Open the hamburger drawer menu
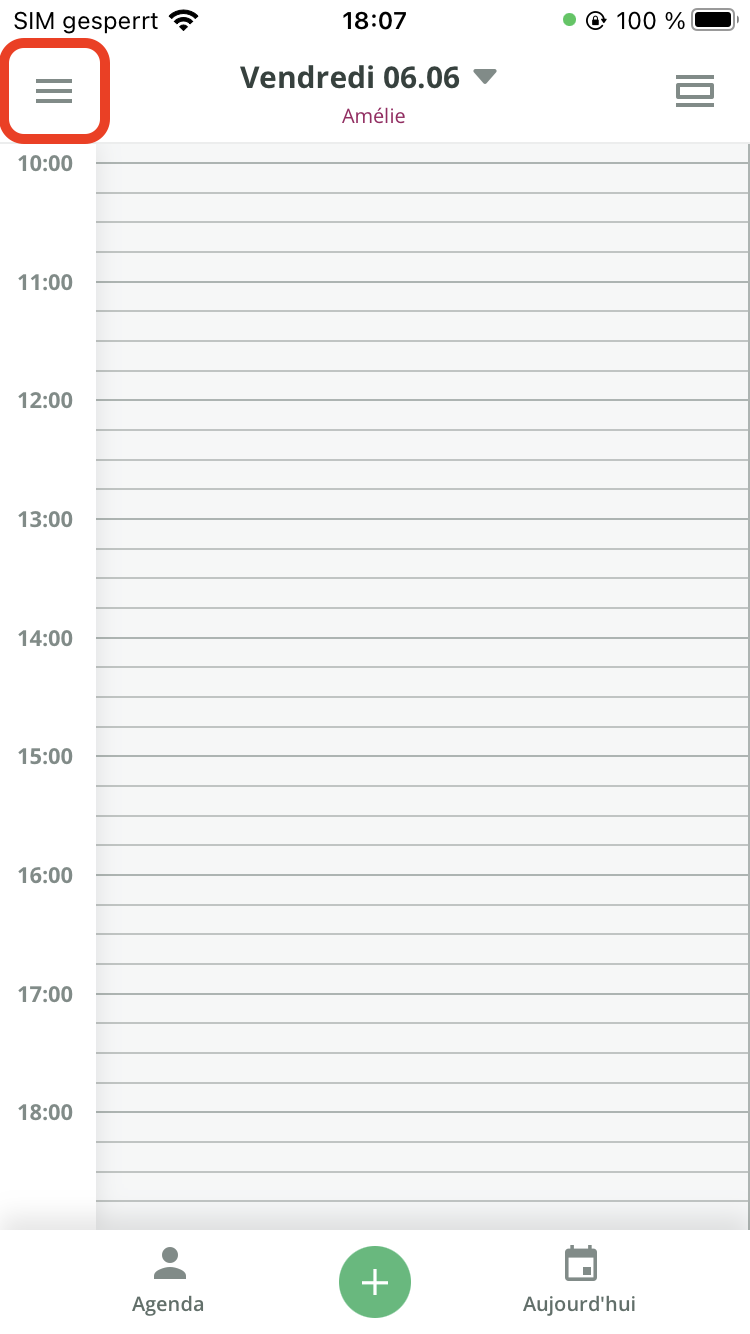750x1334 pixels. 54,90
